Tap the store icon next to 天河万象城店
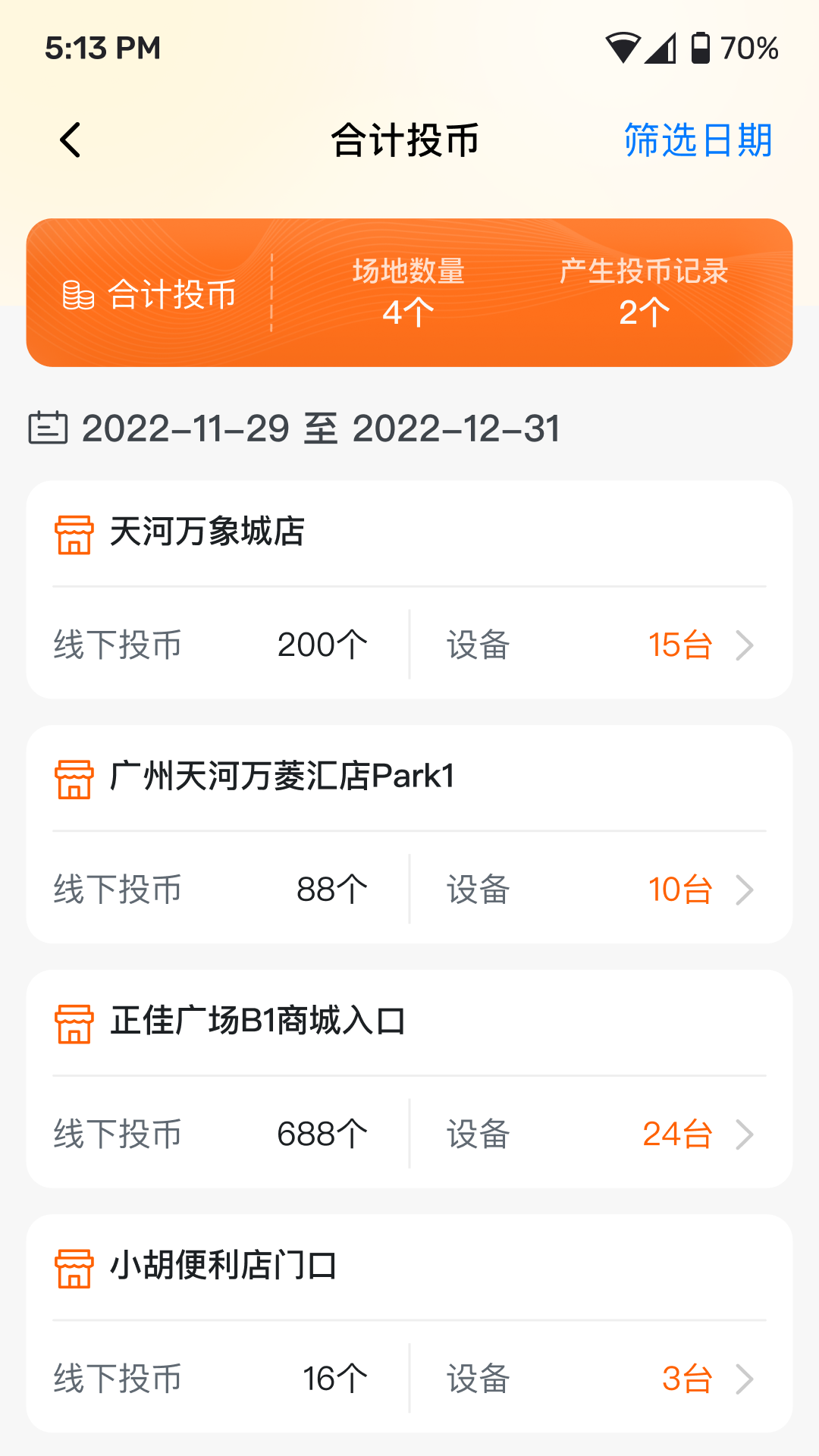 click(x=74, y=535)
